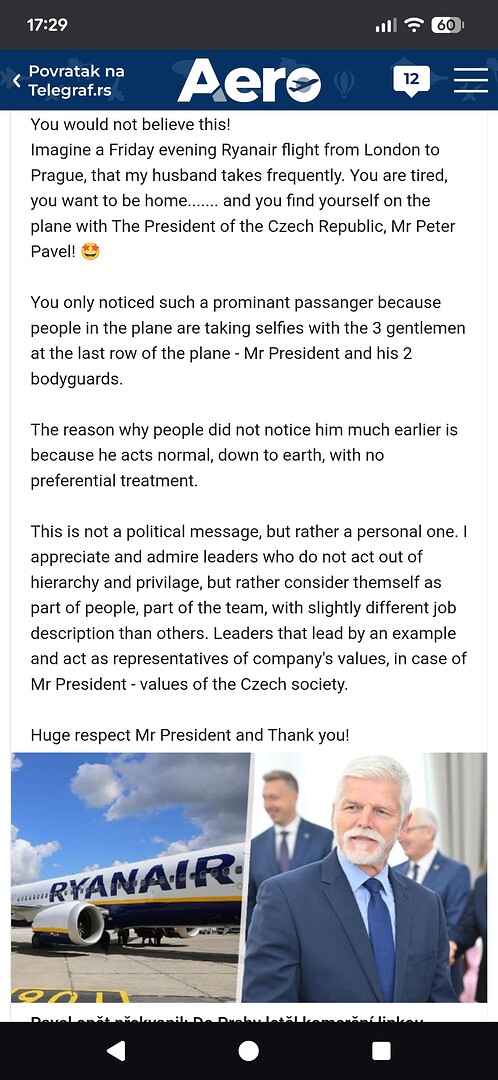Open the Aero site logo home
The height and width of the screenshot is (1080, 498).
[249, 81]
